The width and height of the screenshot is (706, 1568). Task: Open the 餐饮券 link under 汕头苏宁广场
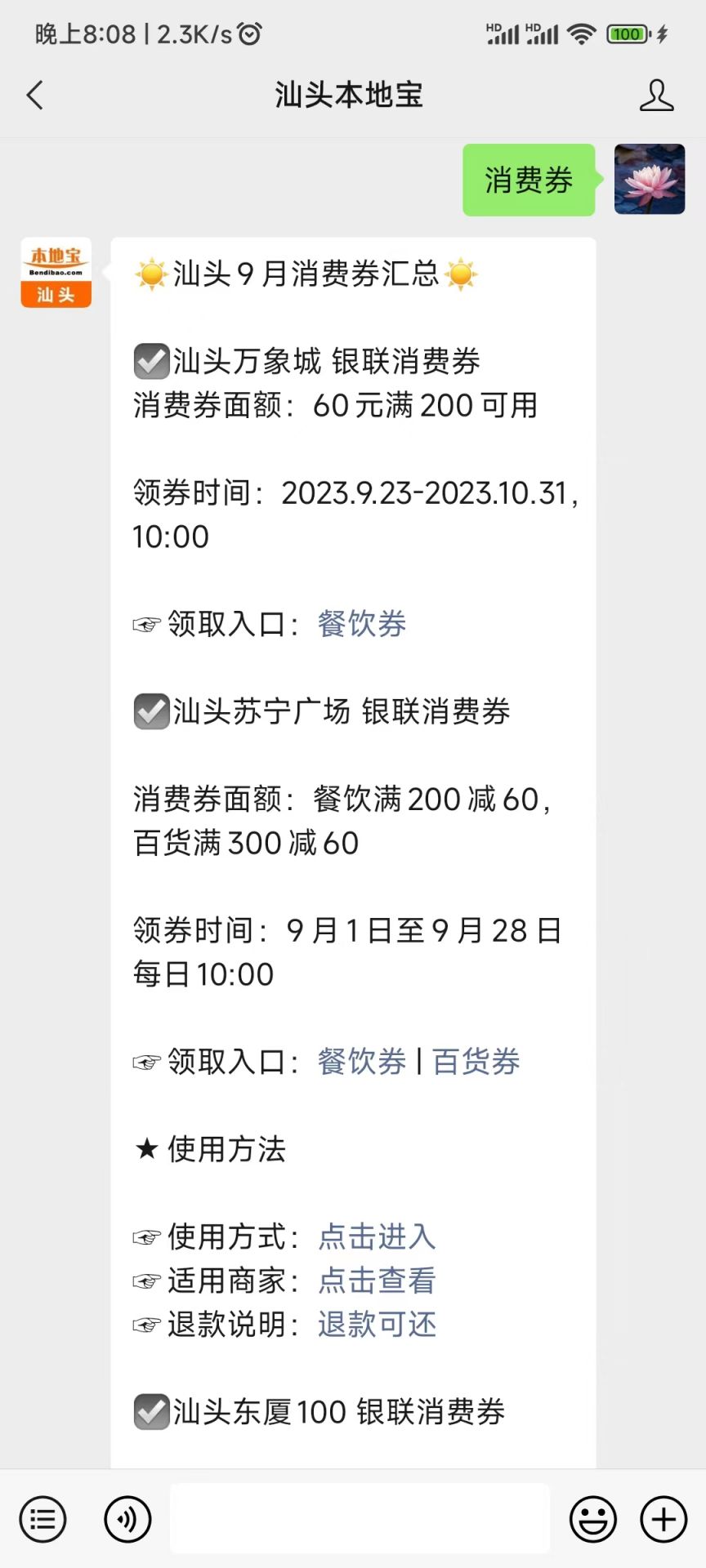362,1062
